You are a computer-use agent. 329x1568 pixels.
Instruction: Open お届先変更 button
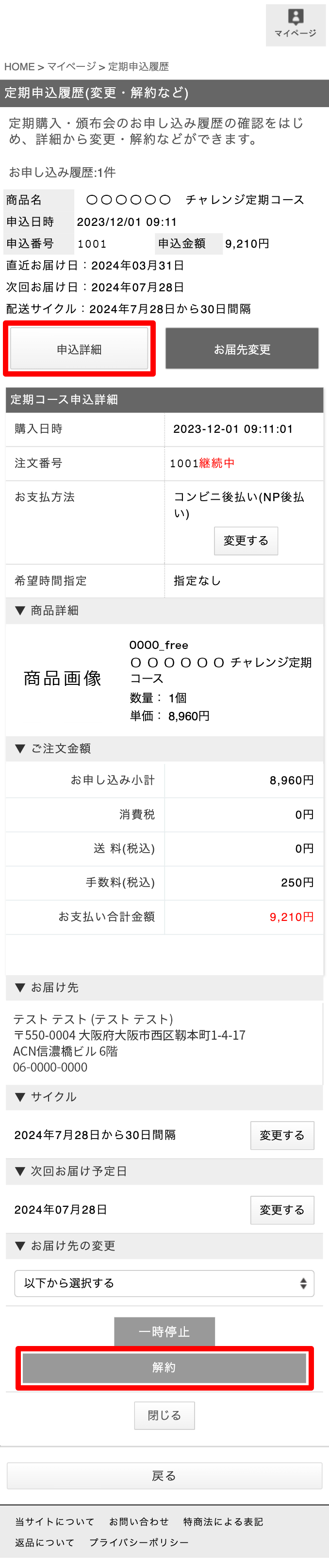click(x=242, y=349)
